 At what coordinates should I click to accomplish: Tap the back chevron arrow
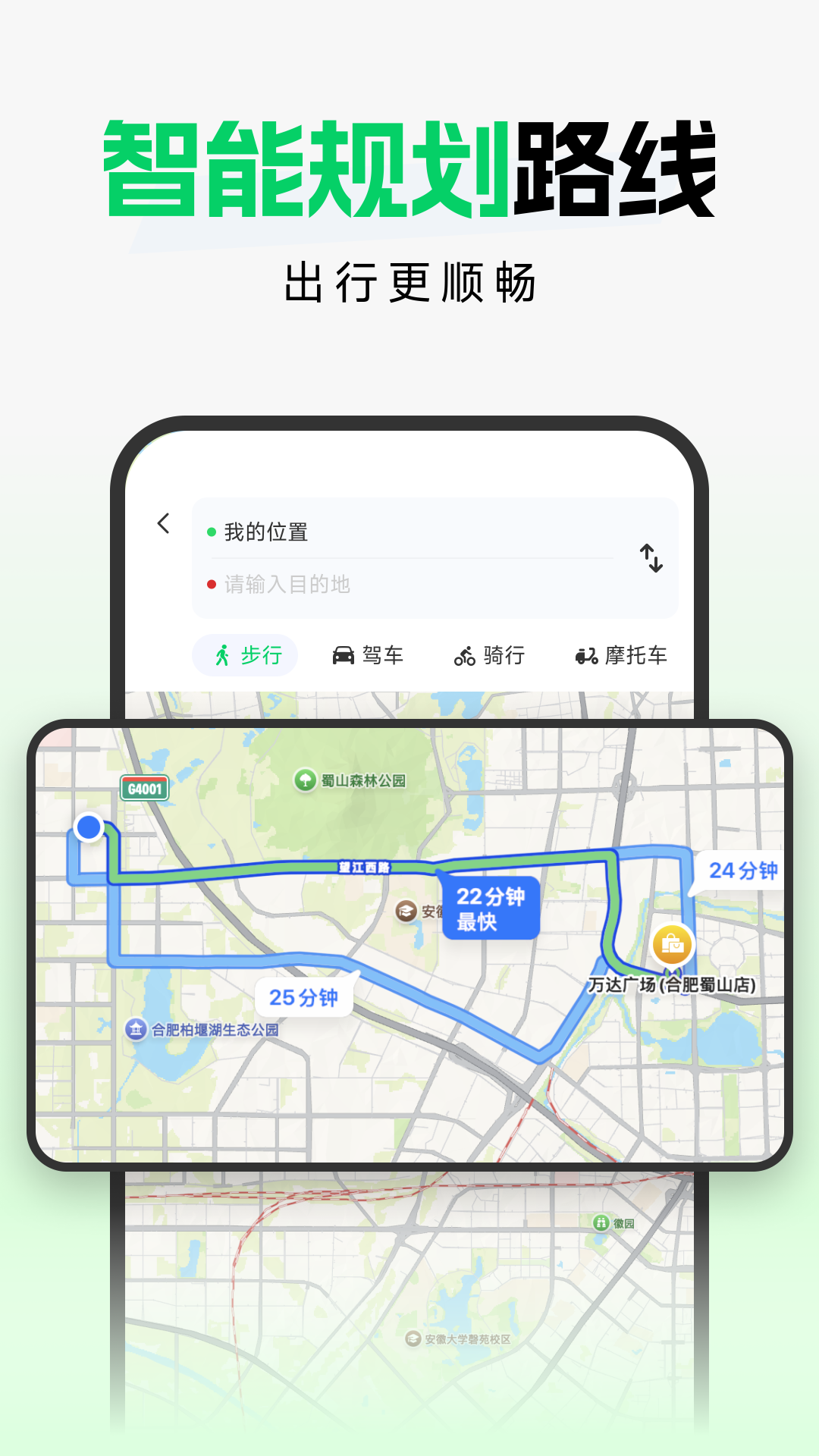click(x=162, y=523)
